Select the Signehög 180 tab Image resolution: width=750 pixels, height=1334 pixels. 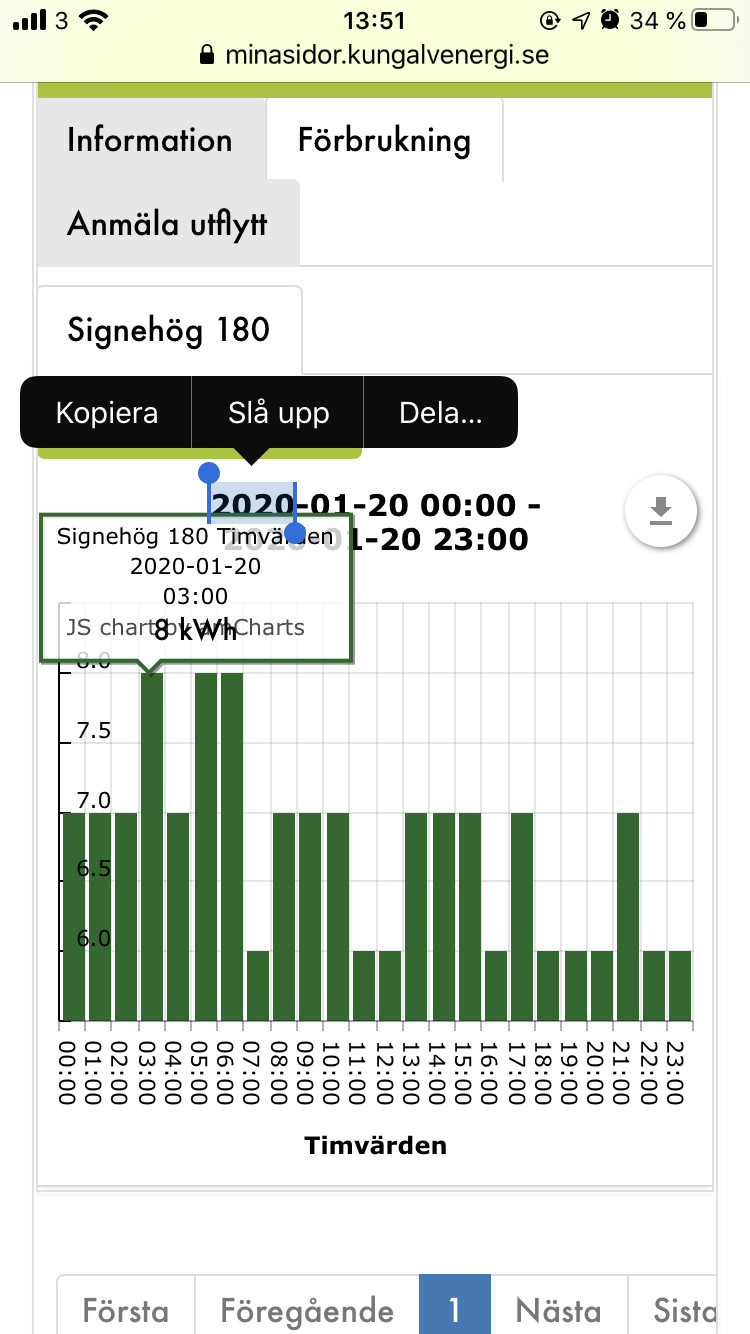point(169,329)
